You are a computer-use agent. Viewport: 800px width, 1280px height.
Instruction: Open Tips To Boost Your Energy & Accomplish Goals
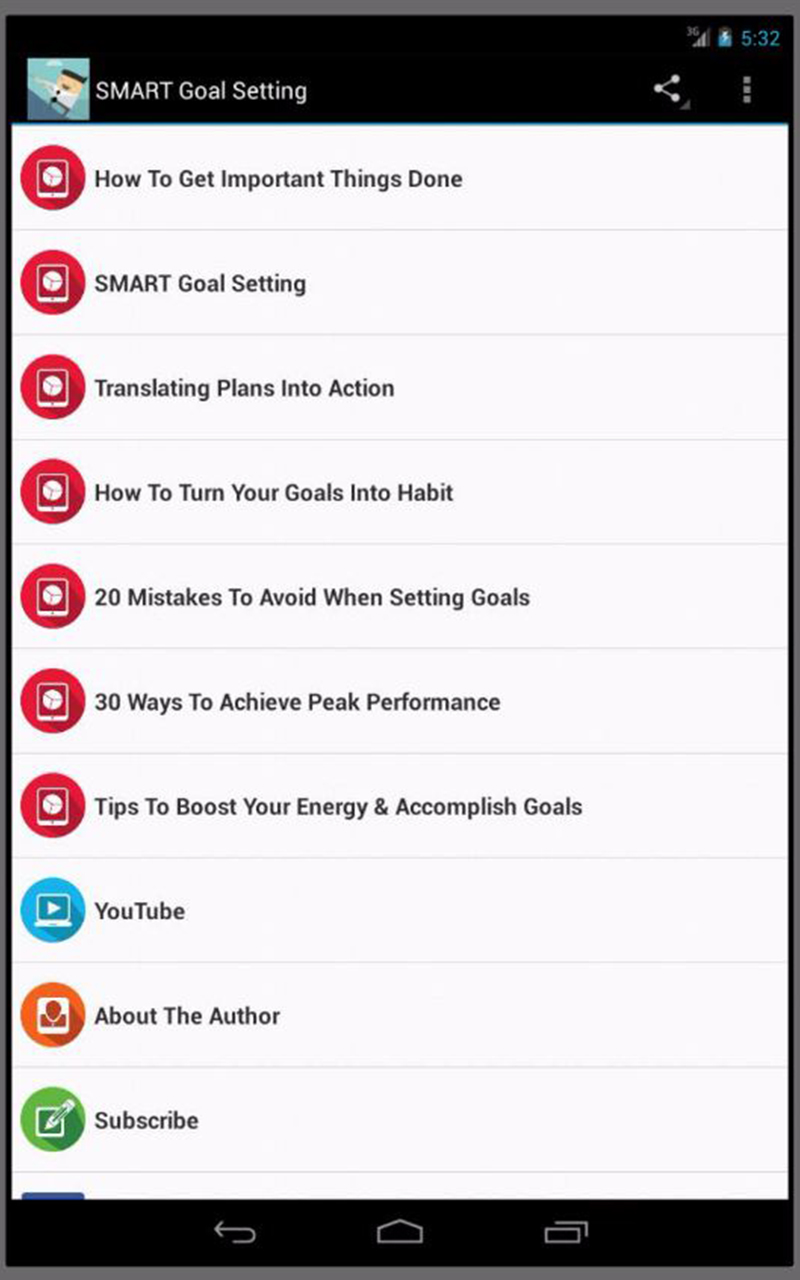338,806
